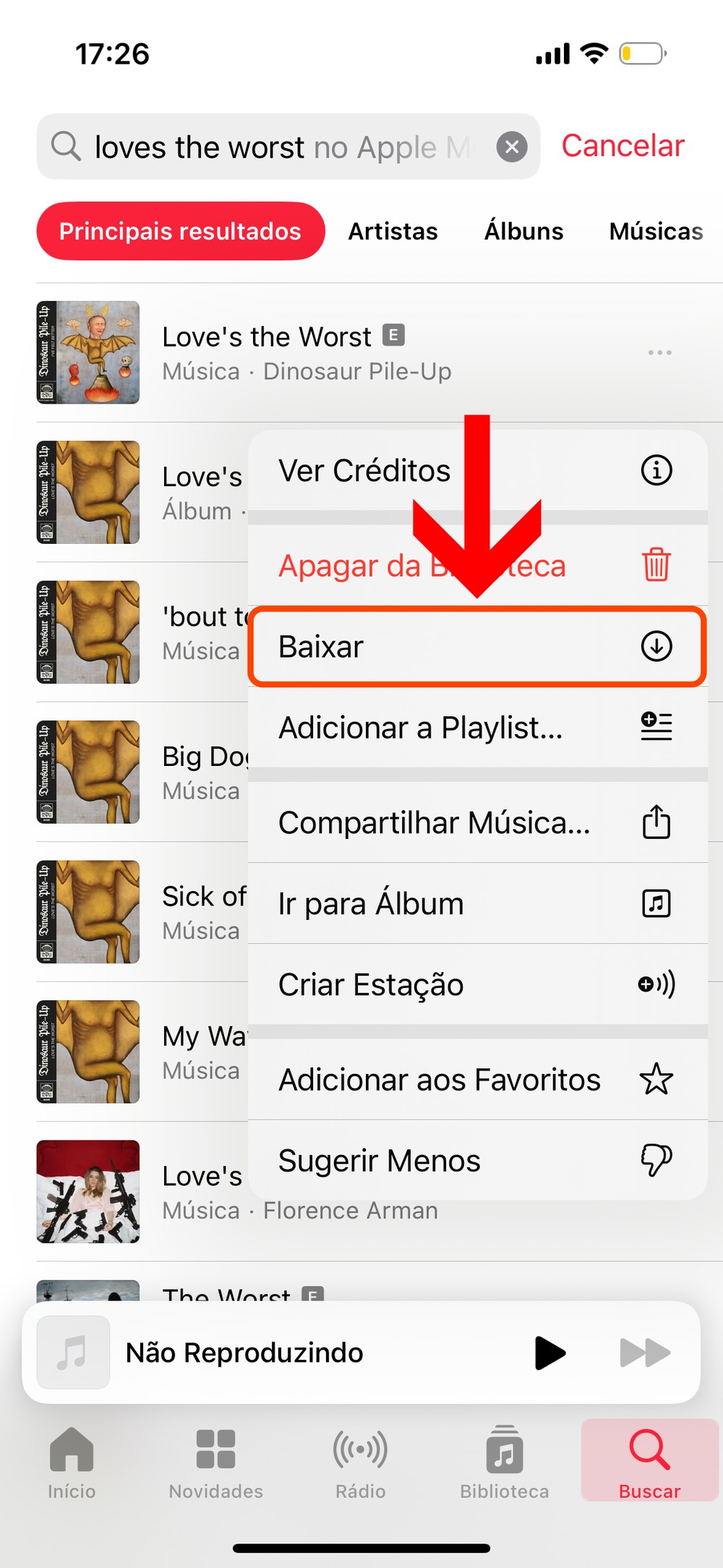
Task: Tap Cancelar to exit search
Action: pos(623,146)
